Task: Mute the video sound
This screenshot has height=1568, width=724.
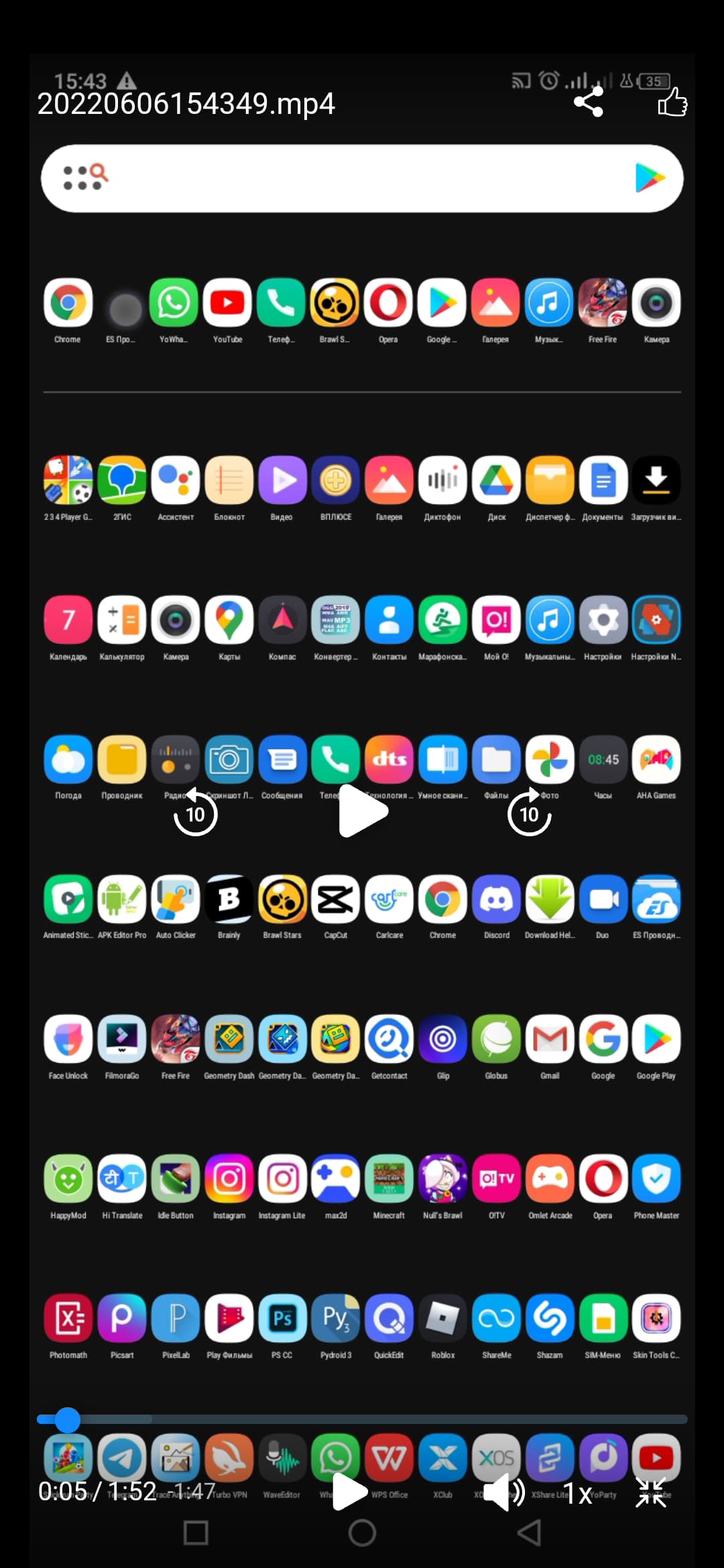Action: (x=503, y=1492)
